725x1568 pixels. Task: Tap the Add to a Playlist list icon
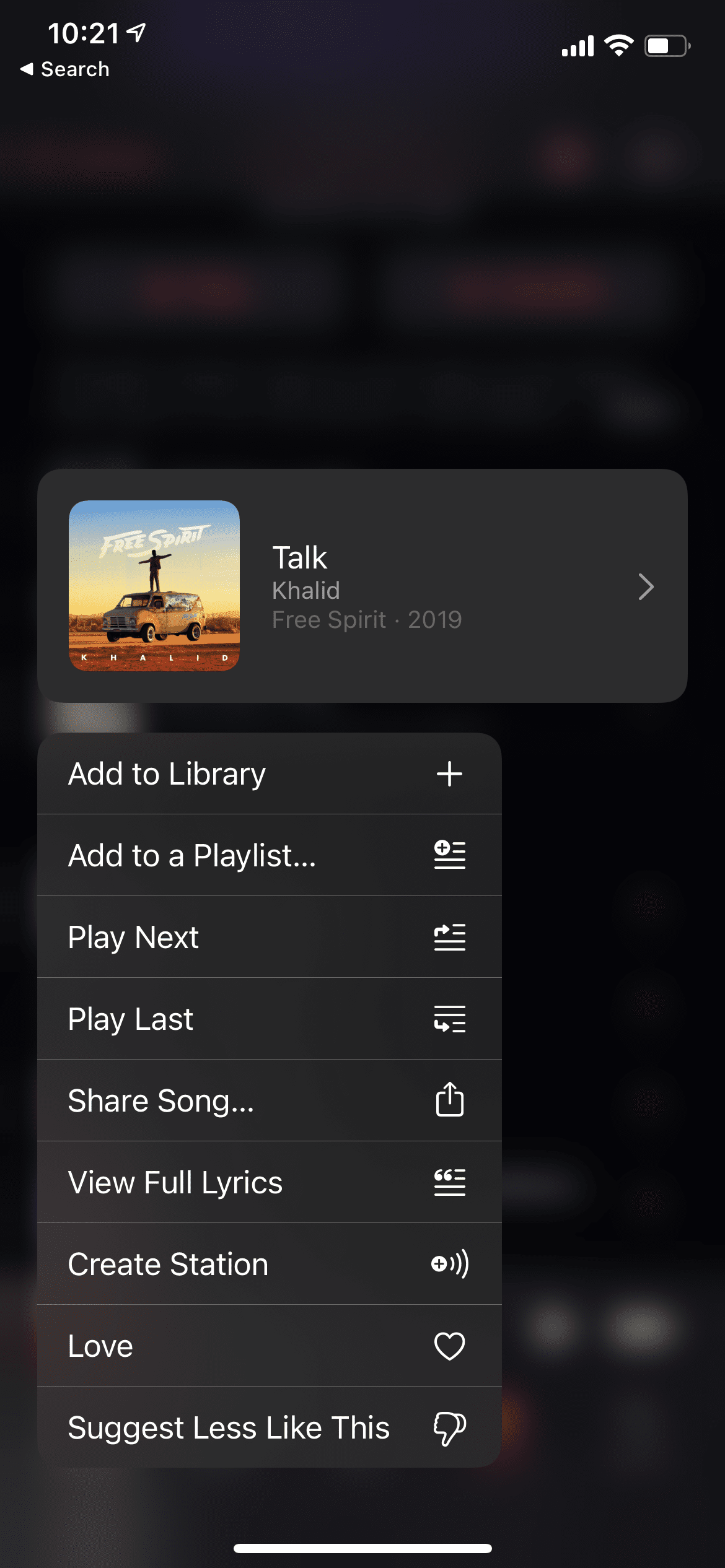450,855
